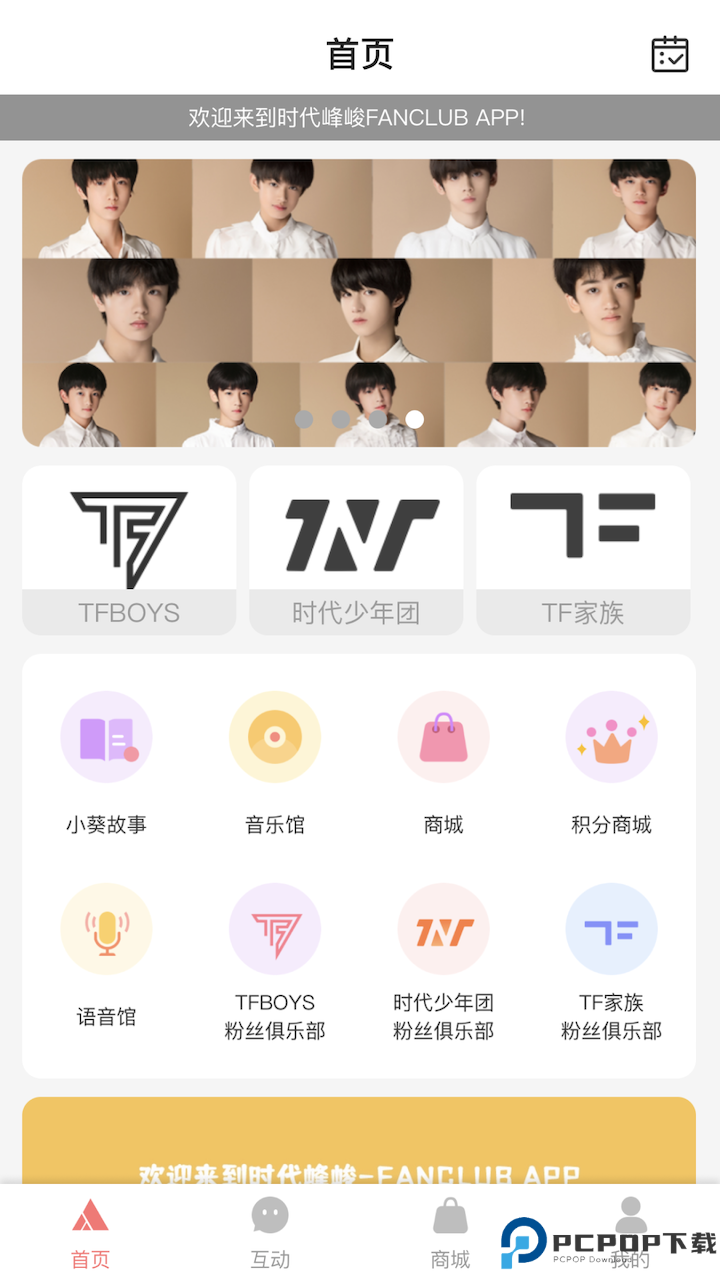Open the 时代少年团 logo card

click(356, 549)
